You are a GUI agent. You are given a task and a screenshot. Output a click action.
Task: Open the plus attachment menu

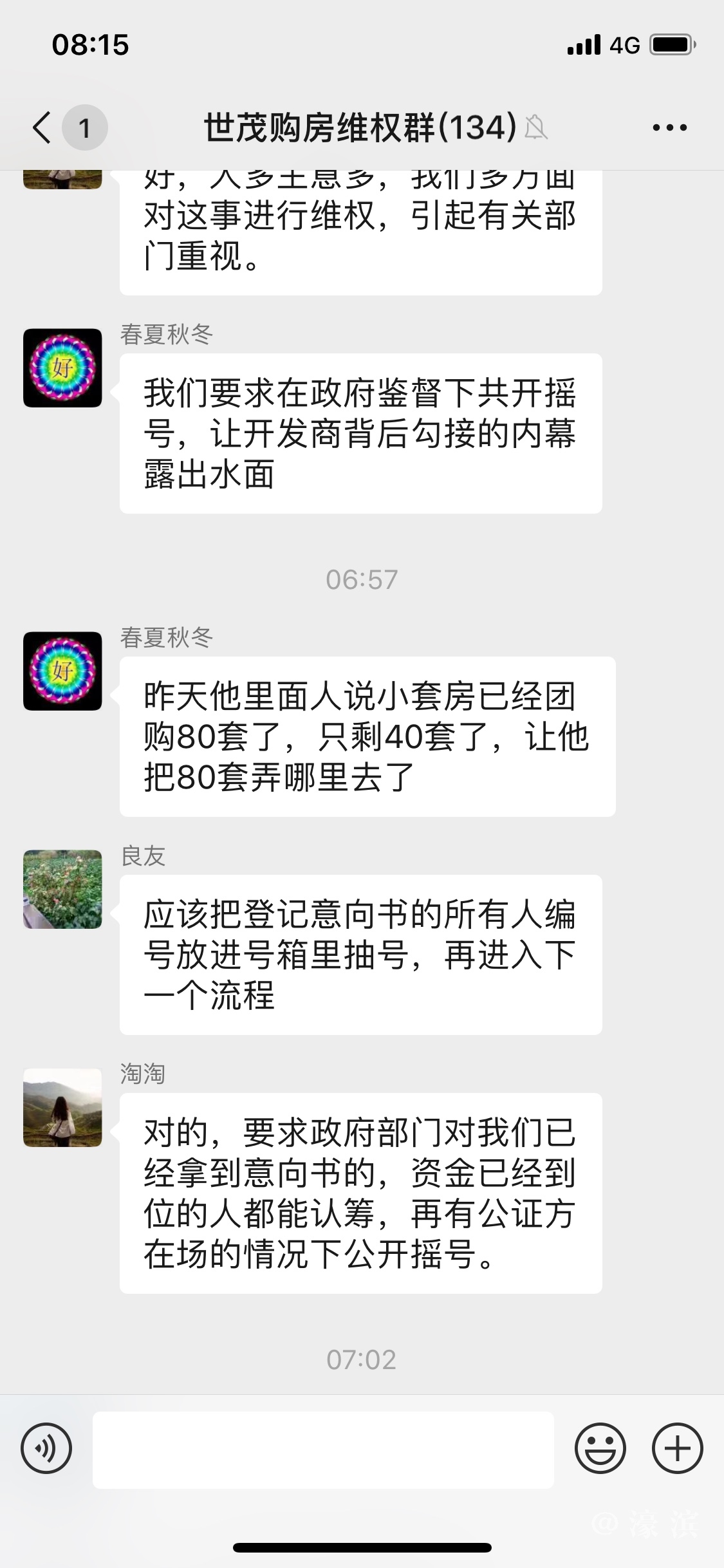point(677,1449)
